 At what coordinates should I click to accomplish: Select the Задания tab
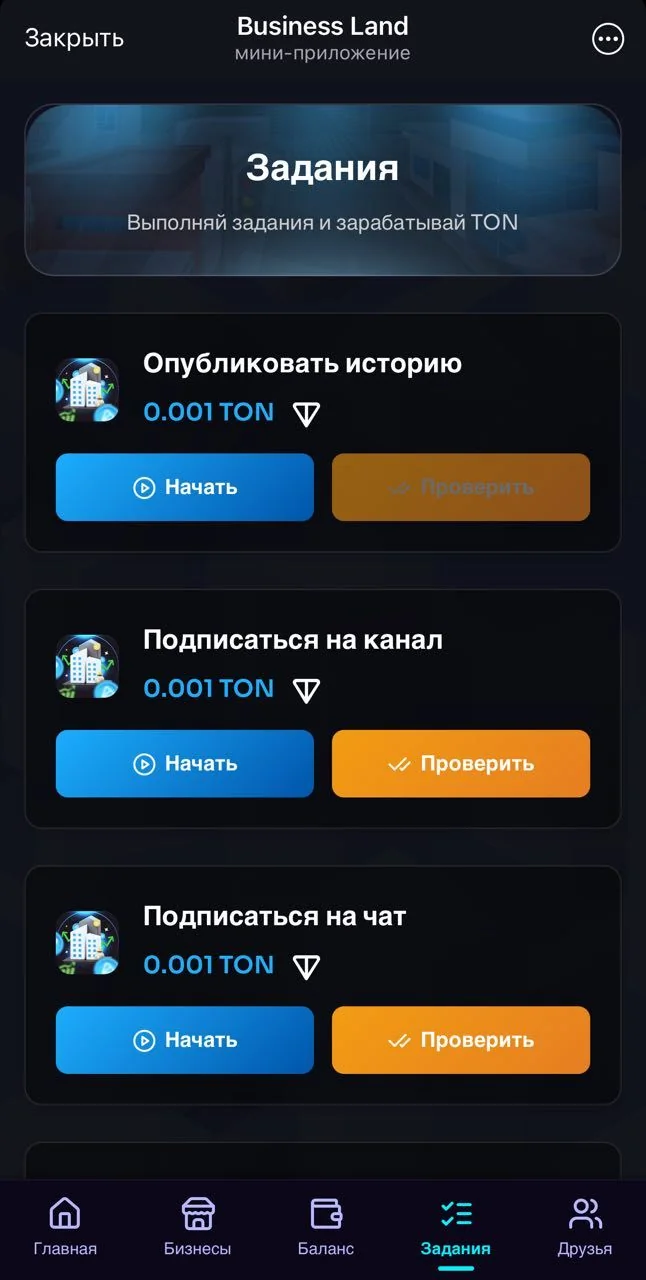[x=456, y=1227]
